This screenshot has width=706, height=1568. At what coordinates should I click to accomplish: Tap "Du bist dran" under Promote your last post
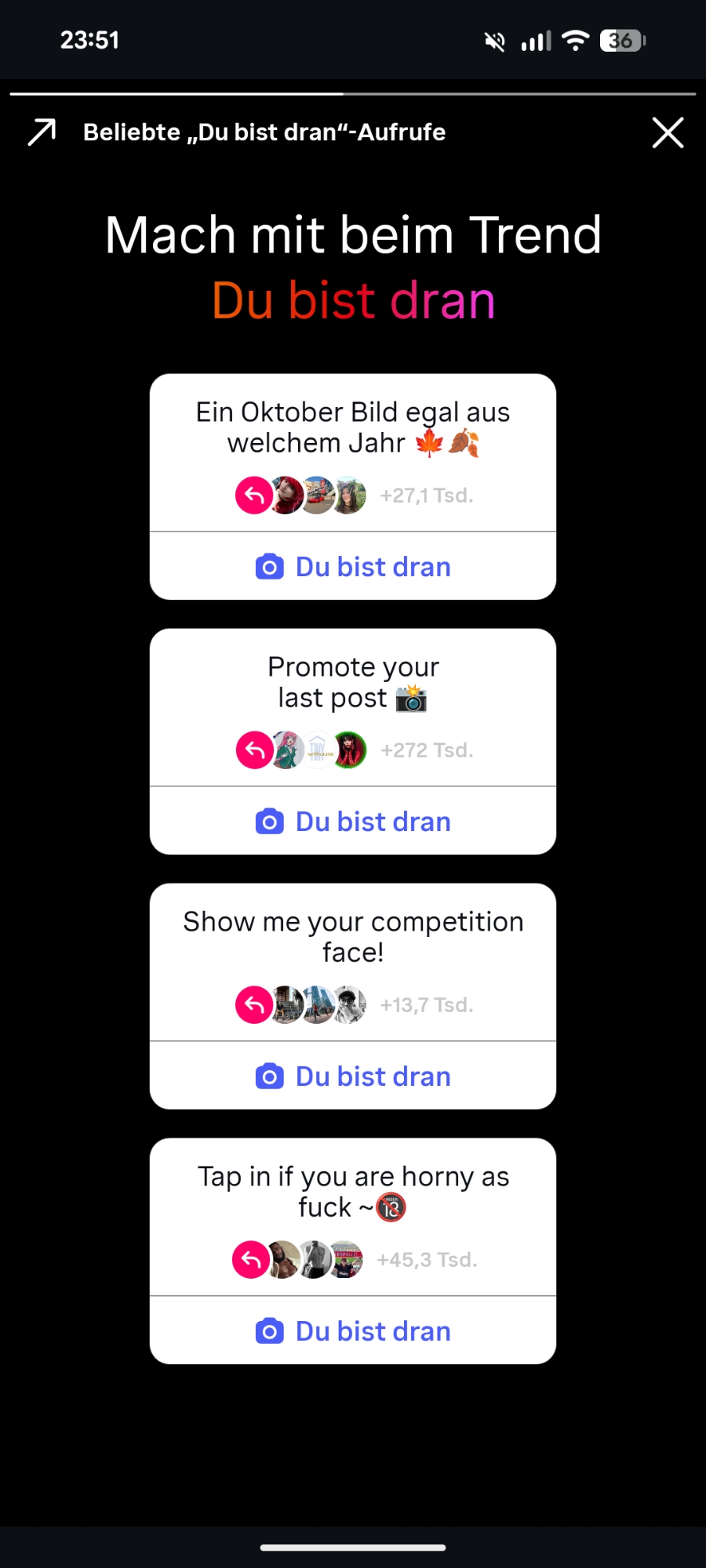[353, 822]
